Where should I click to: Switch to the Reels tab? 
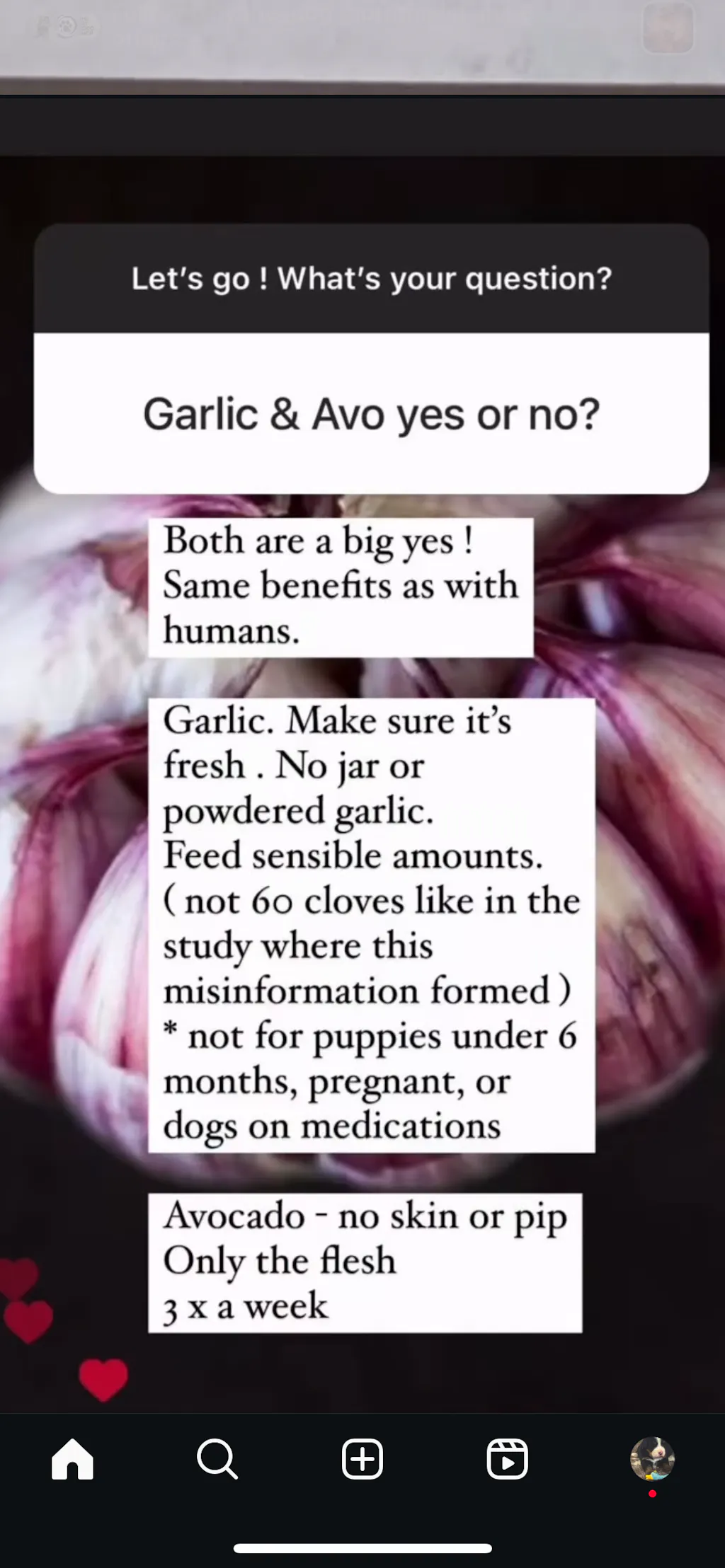pyautogui.click(x=508, y=1459)
